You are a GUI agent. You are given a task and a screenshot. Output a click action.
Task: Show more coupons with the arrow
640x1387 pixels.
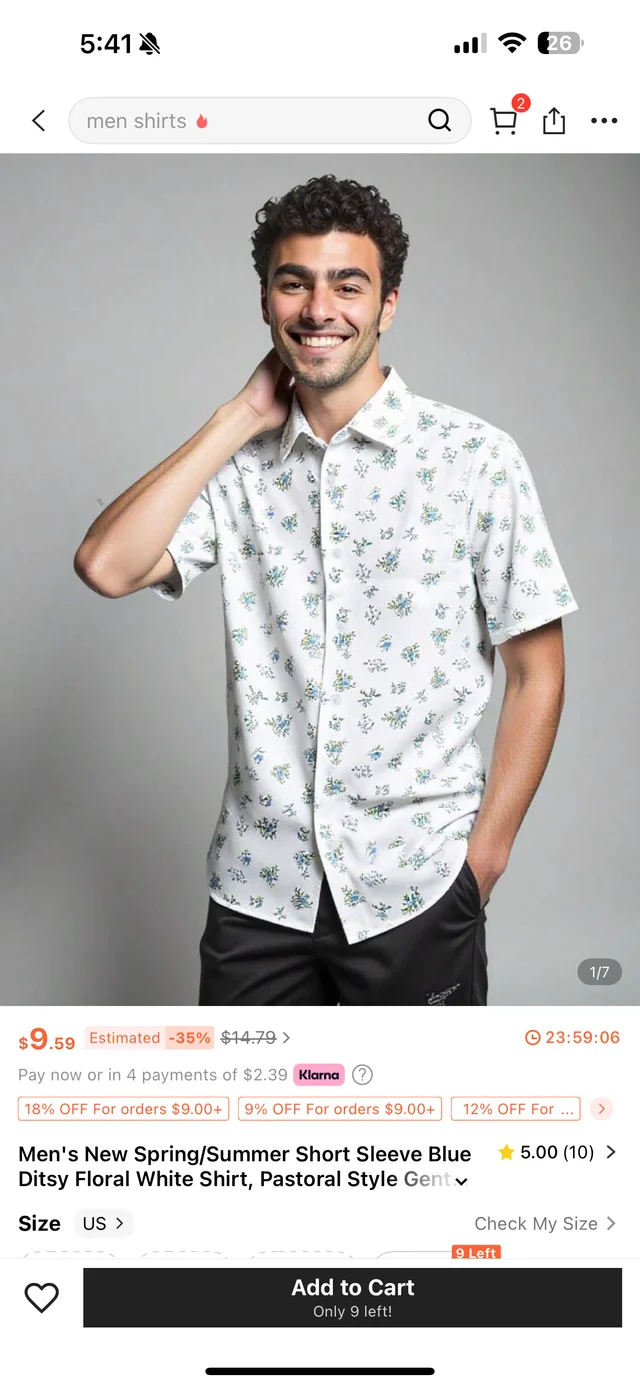(601, 1109)
